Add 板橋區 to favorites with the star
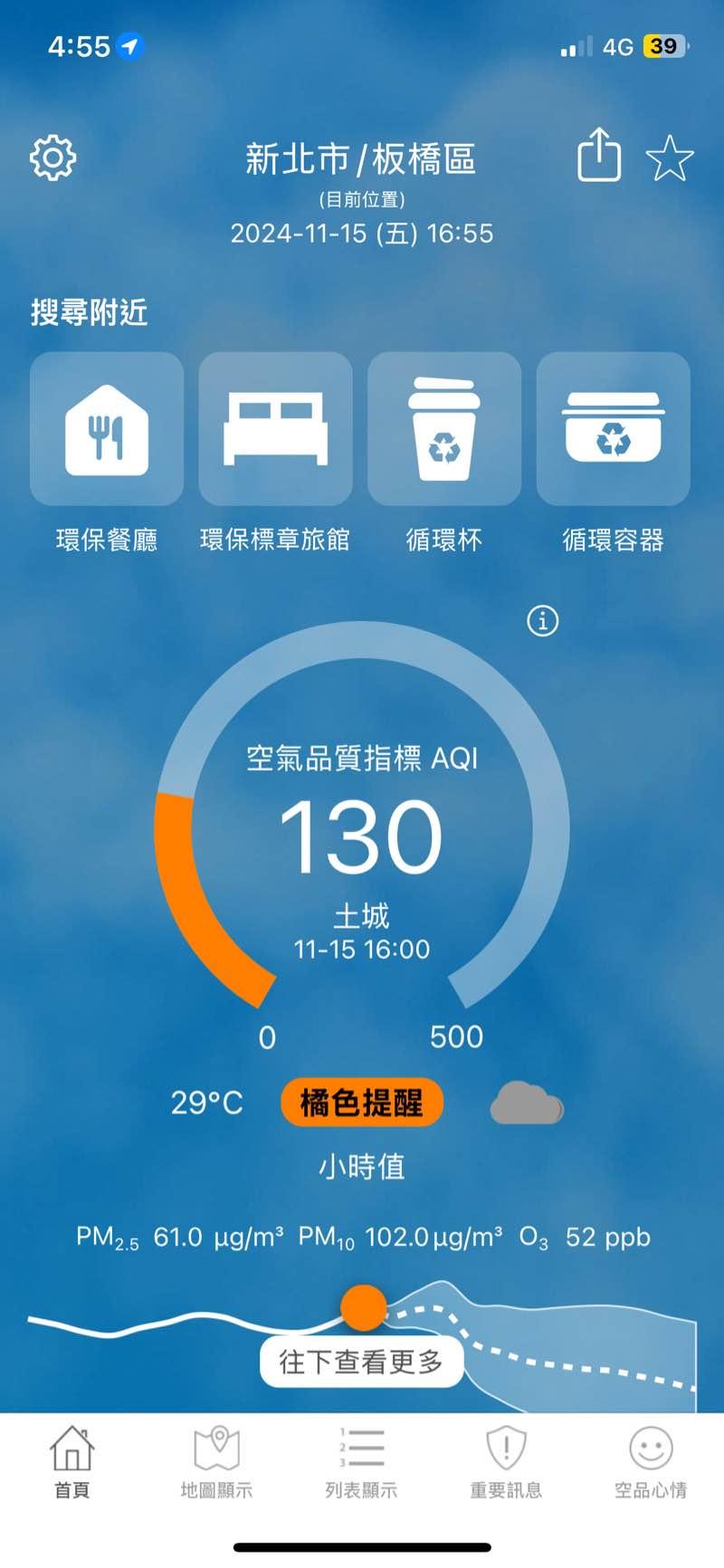The image size is (724, 1568). pos(670,158)
